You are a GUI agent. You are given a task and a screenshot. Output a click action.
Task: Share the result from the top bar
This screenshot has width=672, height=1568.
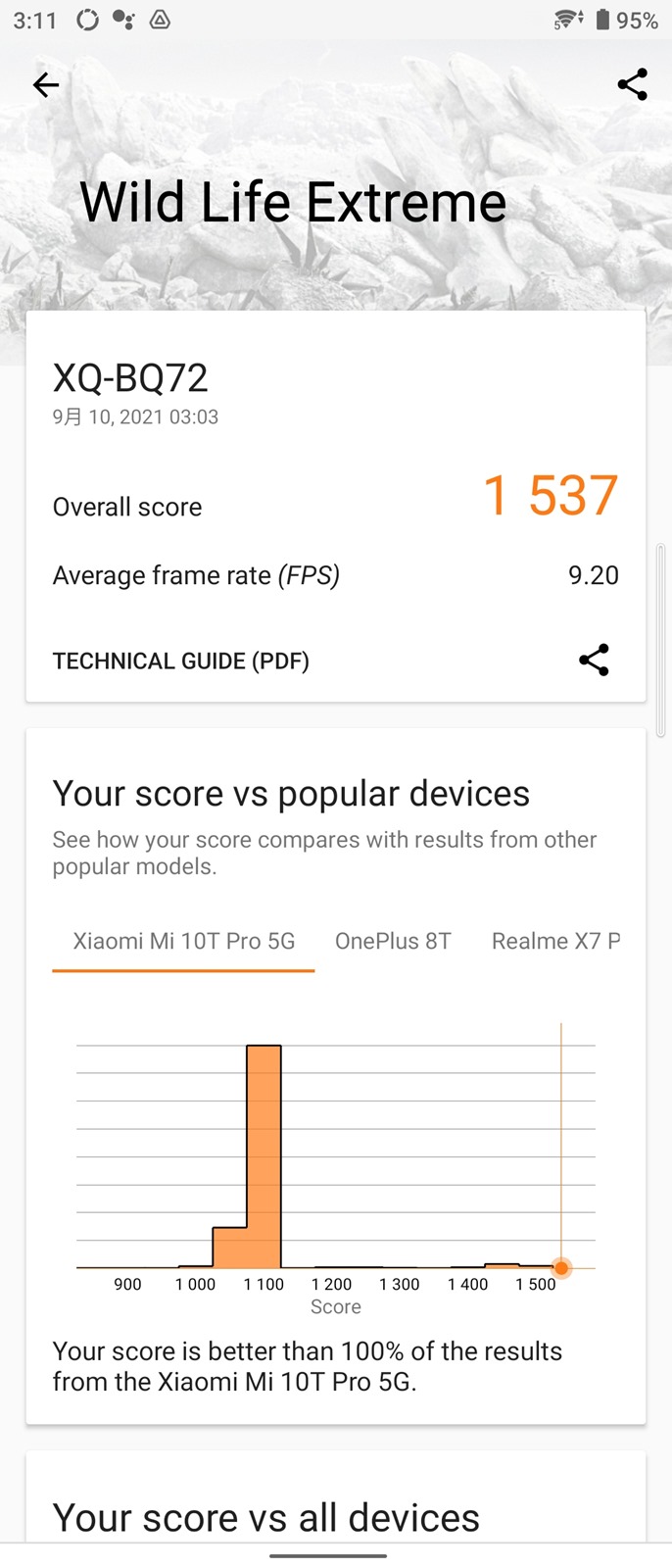click(632, 85)
